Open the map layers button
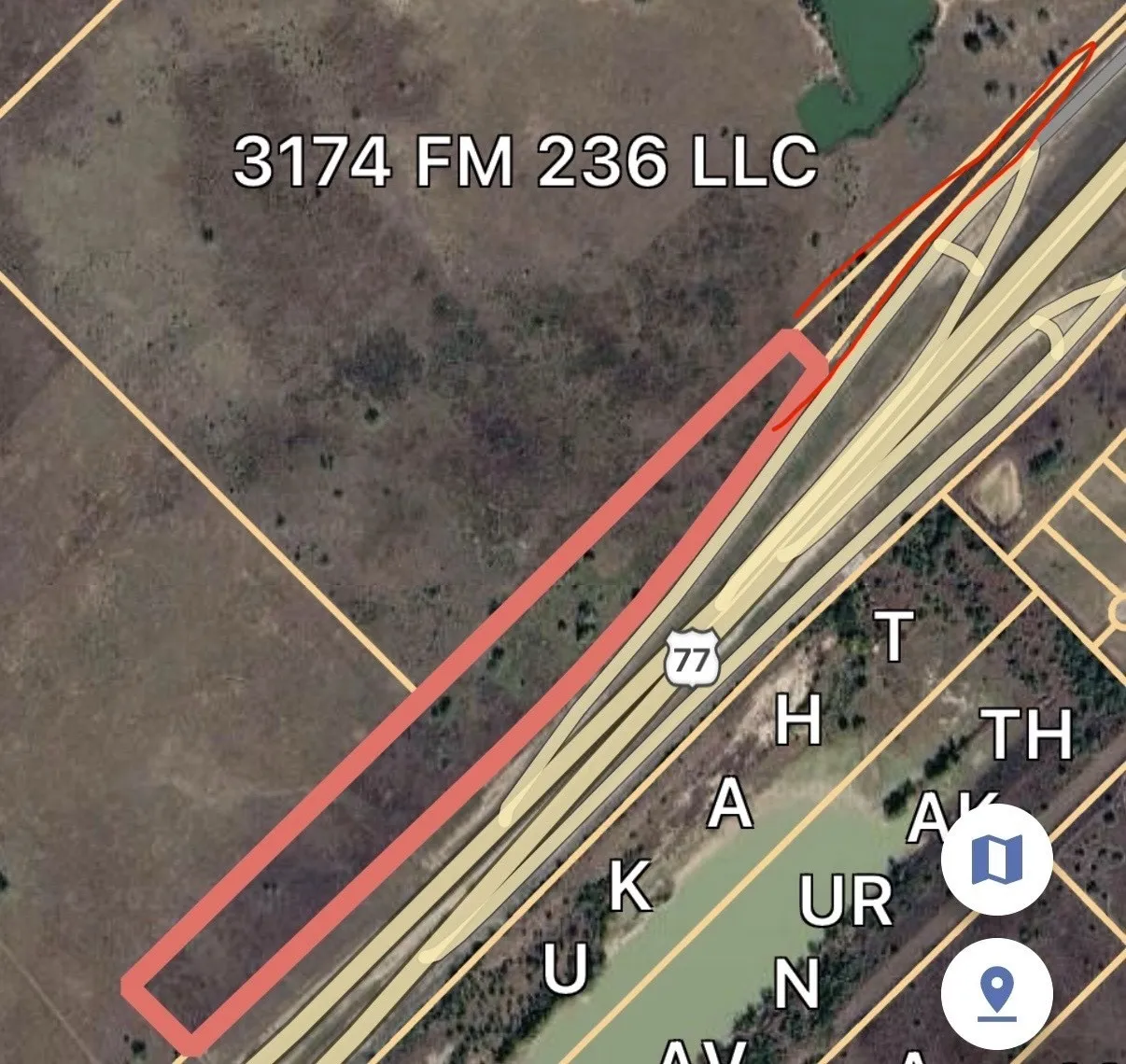 click(x=997, y=860)
